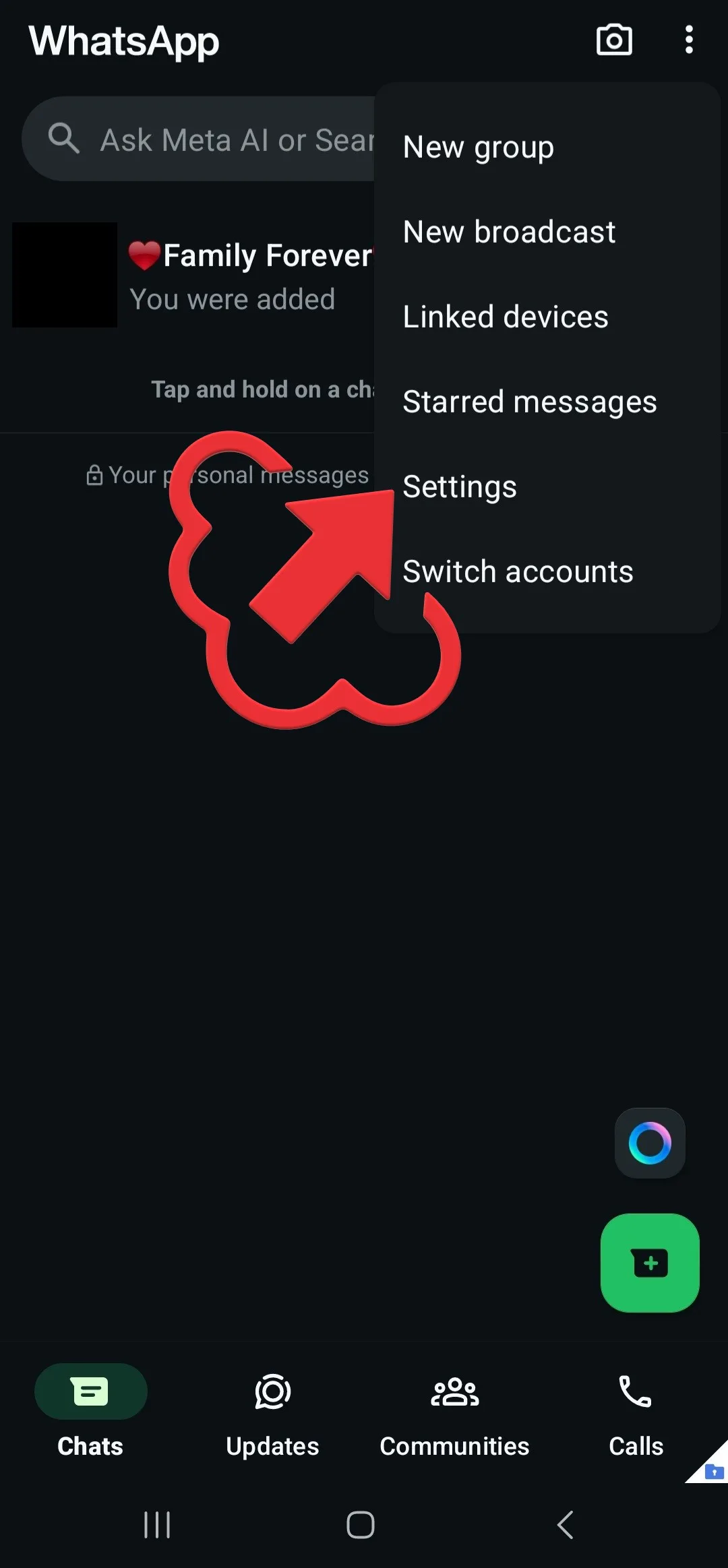This screenshot has height=1568, width=728.
Task: Choose New broadcast option
Action: [509, 232]
